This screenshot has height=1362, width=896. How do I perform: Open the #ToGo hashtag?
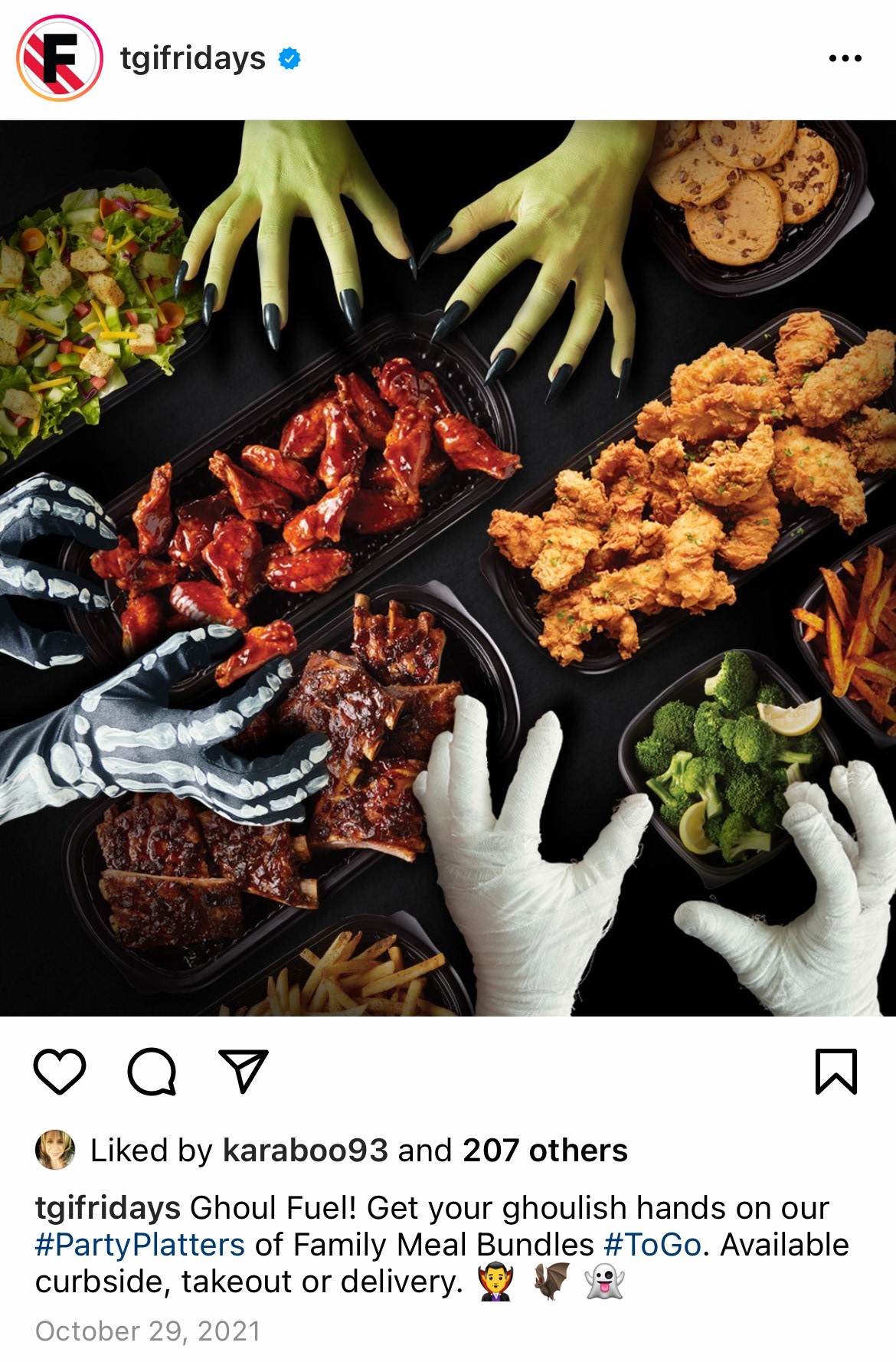coord(652,1245)
